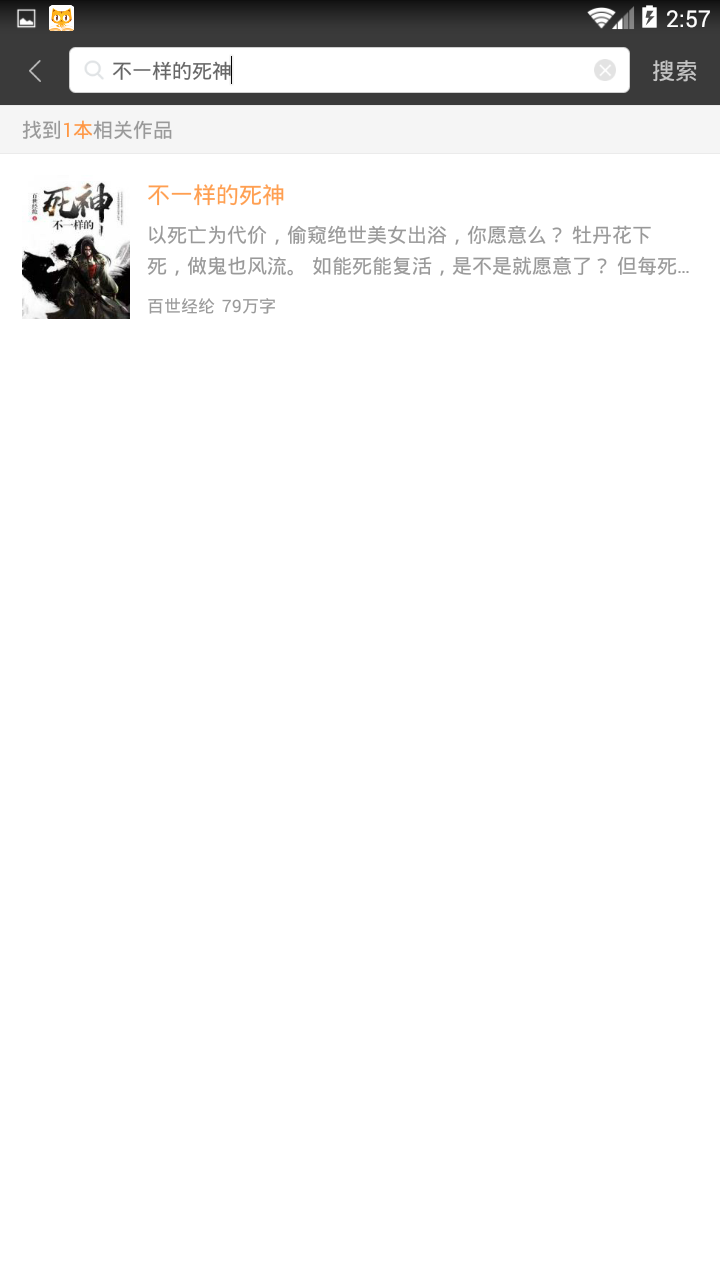
Task: Go back using the top-left arrow
Action: (x=35, y=71)
